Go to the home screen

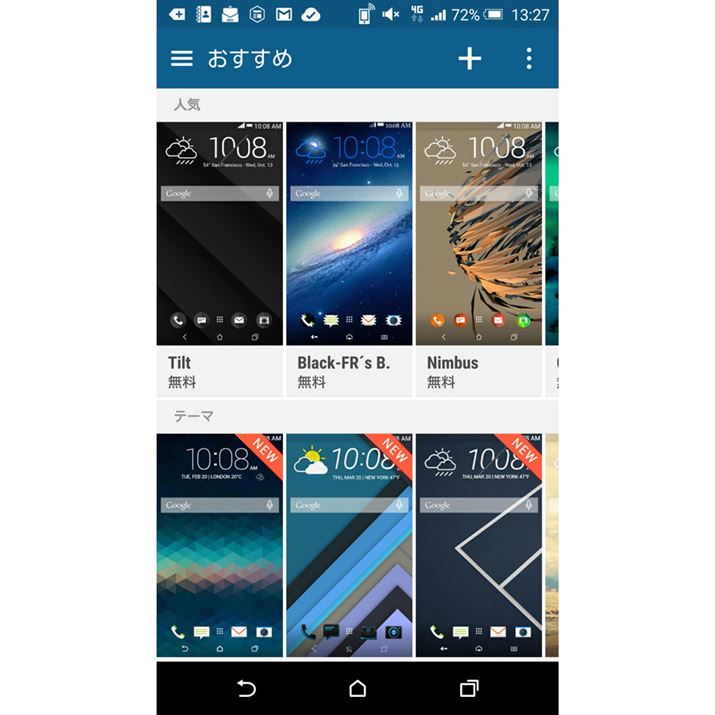[x=358, y=688]
